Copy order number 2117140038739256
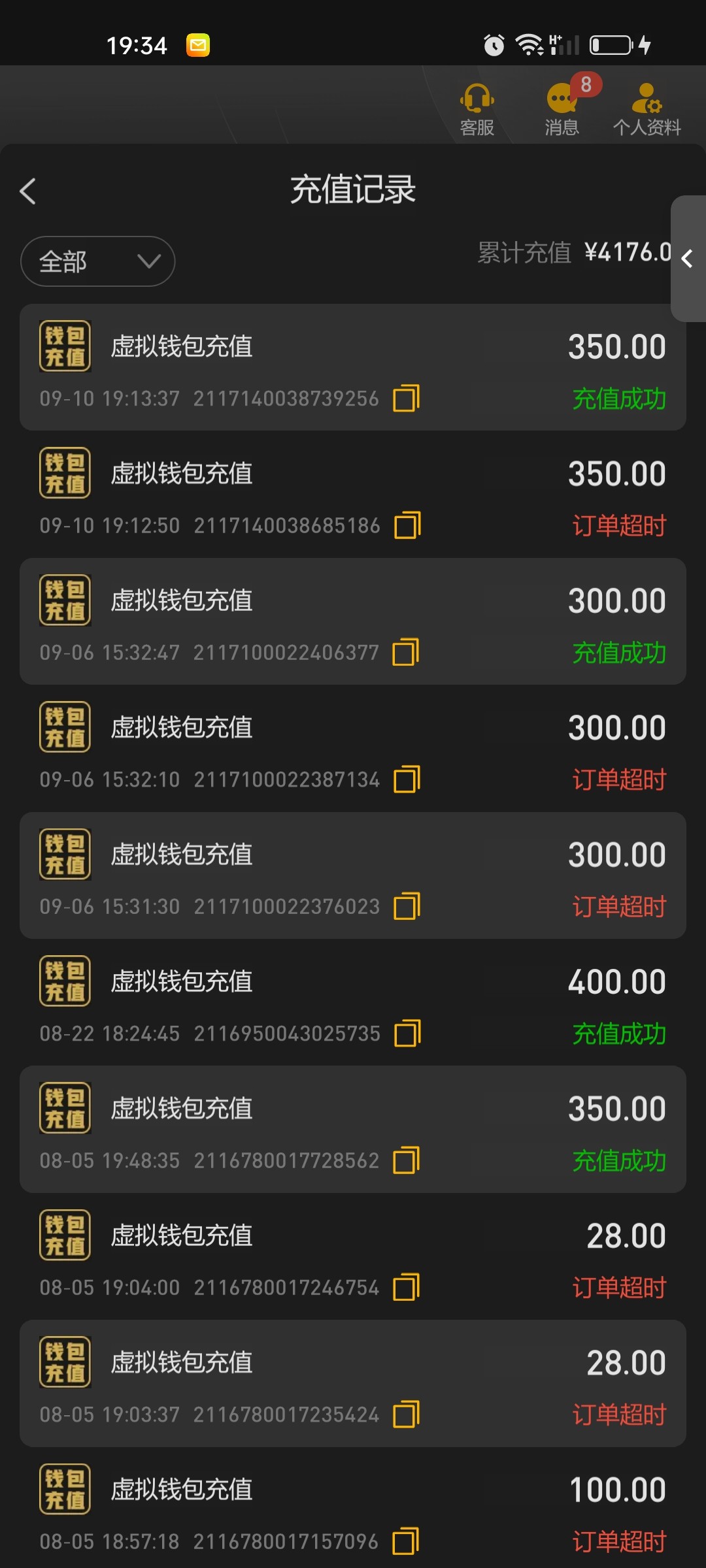This screenshot has height=1568, width=706. [x=406, y=398]
